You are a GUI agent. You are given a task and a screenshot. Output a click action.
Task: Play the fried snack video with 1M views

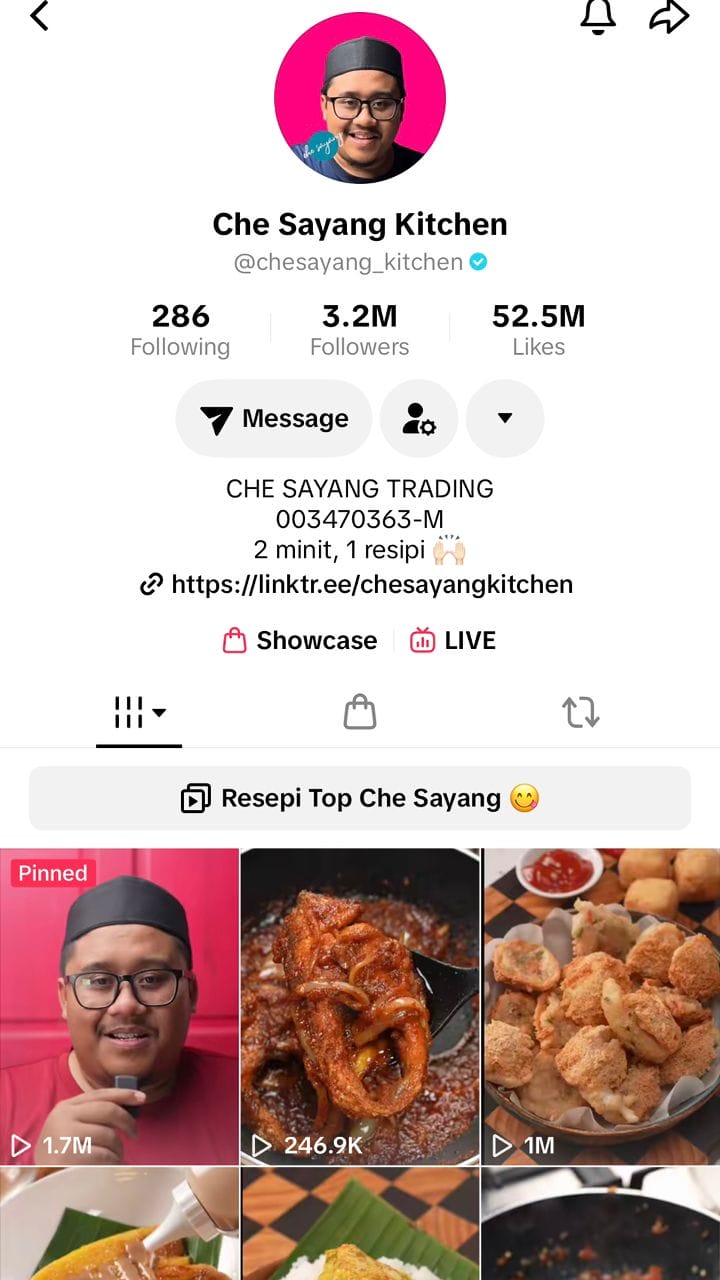tap(602, 1006)
